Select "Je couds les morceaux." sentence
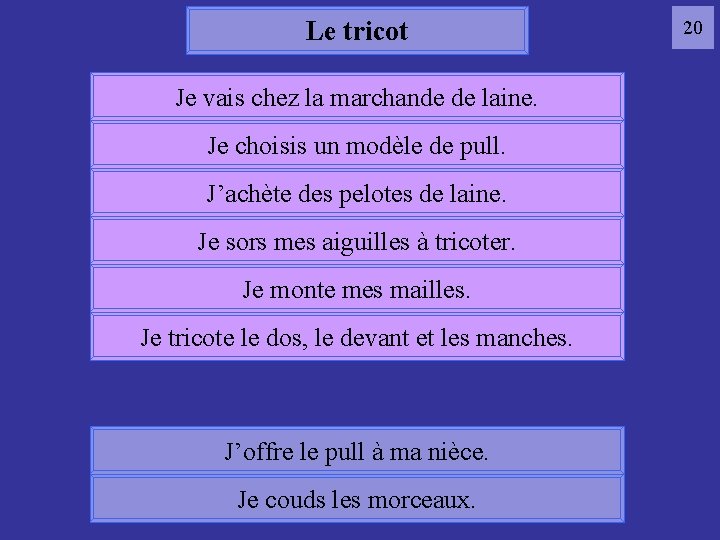Screen dimensions: 720x540 pos(357,499)
